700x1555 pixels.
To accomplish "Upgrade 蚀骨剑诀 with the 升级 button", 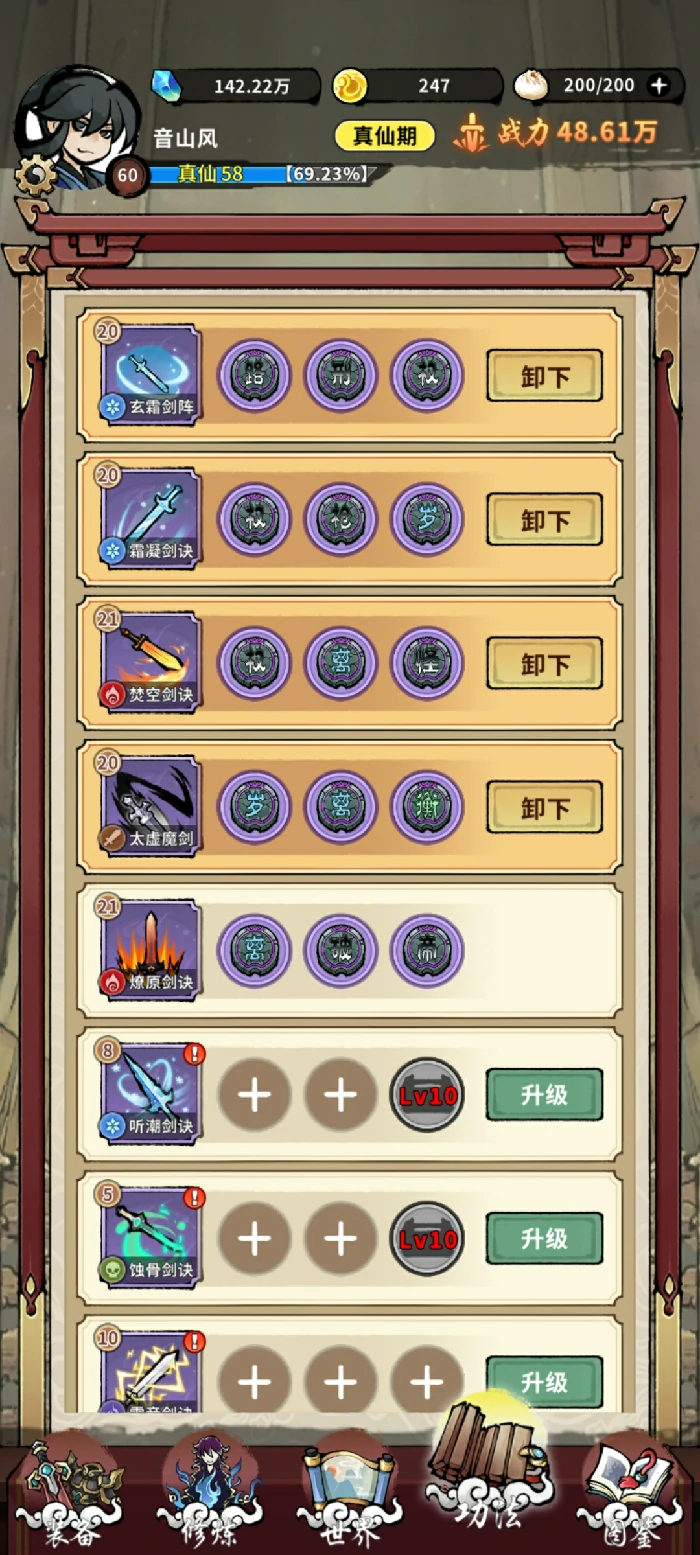I will point(544,1239).
